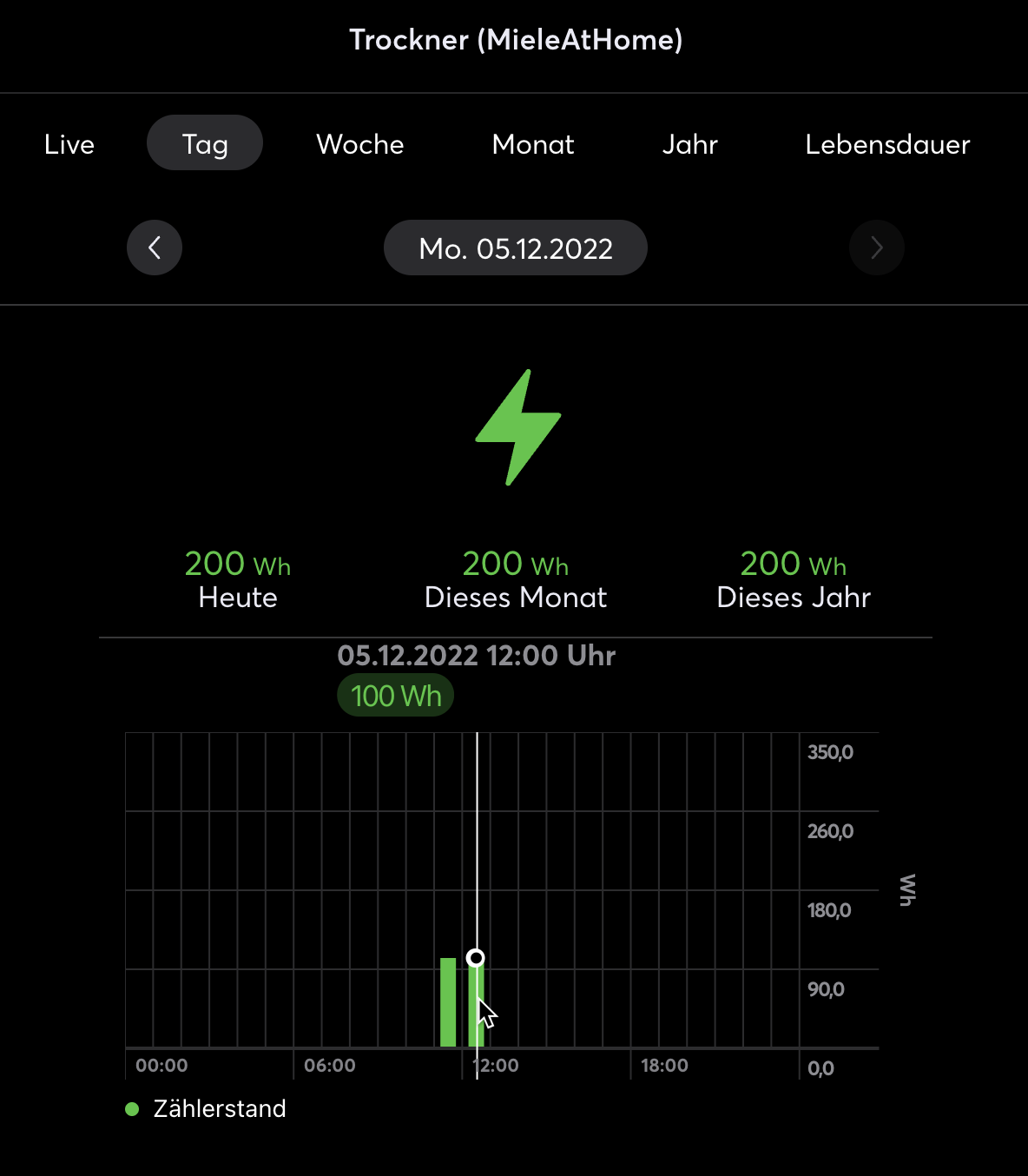Open the Monat tab
Viewport: 1028px width, 1176px height.
pos(533,144)
